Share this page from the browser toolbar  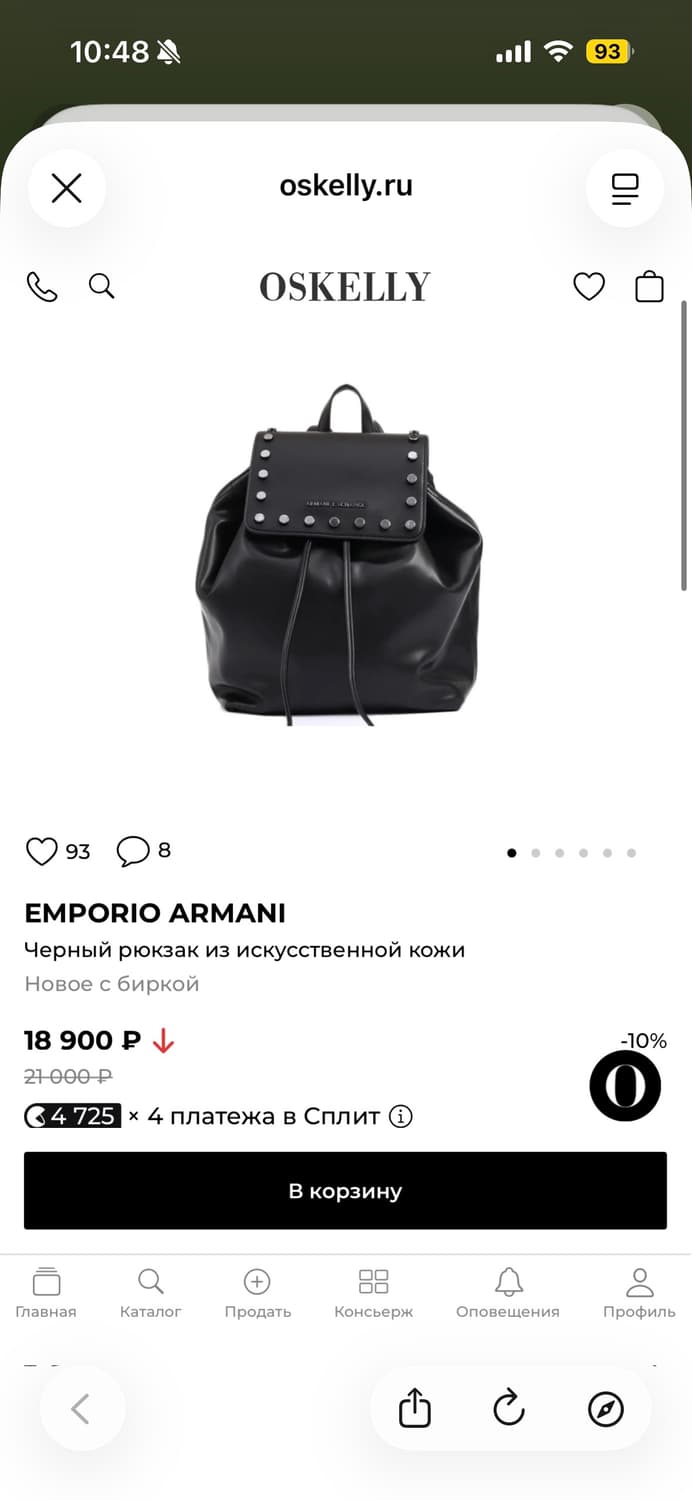[x=415, y=1409]
